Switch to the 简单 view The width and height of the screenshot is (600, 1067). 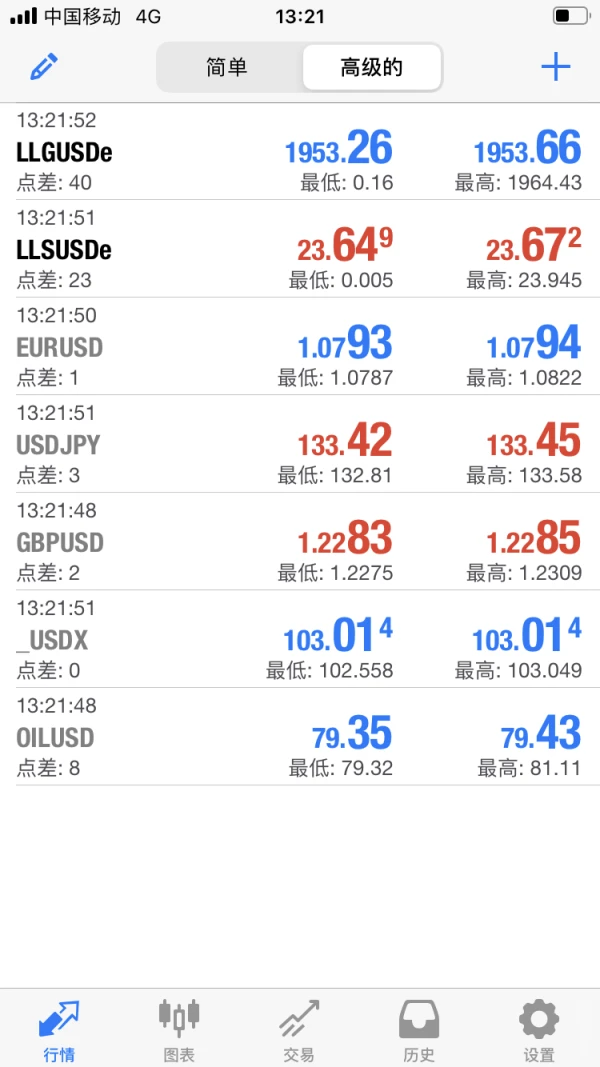[x=227, y=68]
